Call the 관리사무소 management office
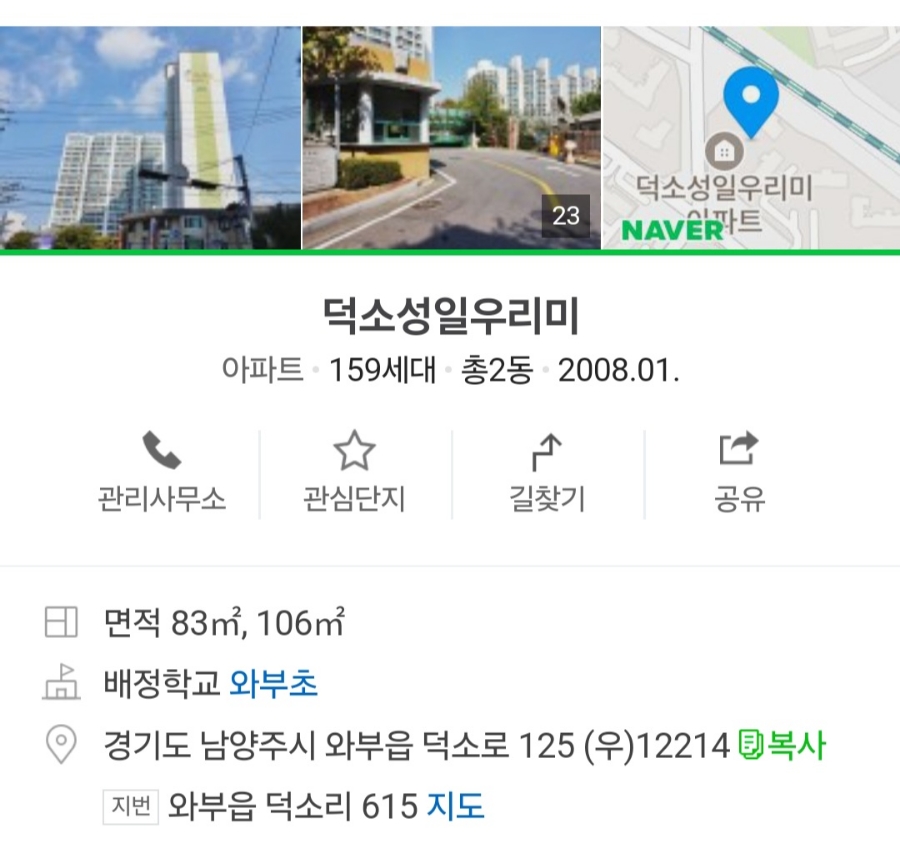This screenshot has width=900, height=843. pos(162,472)
